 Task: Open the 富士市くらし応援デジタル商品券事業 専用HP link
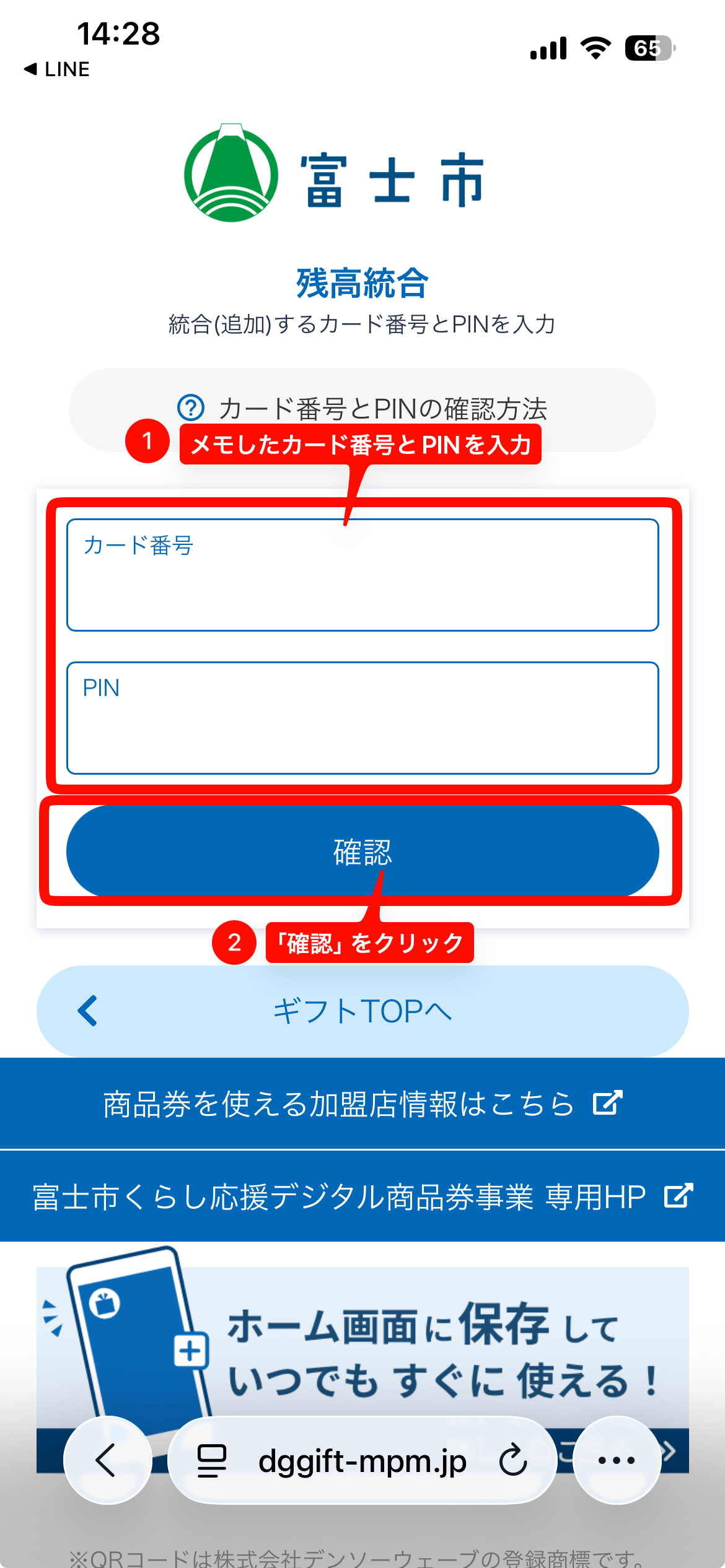click(x=362, y=1196)
